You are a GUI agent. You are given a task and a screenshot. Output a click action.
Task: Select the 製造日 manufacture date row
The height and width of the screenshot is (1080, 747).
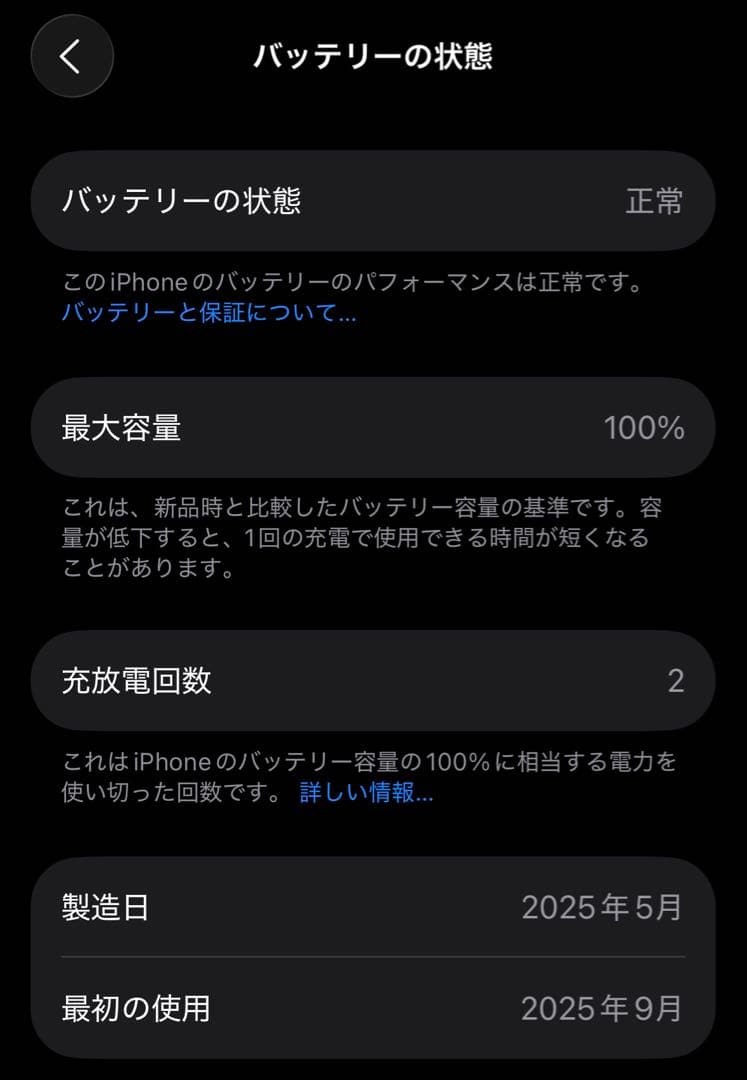(x=373, y=909)
